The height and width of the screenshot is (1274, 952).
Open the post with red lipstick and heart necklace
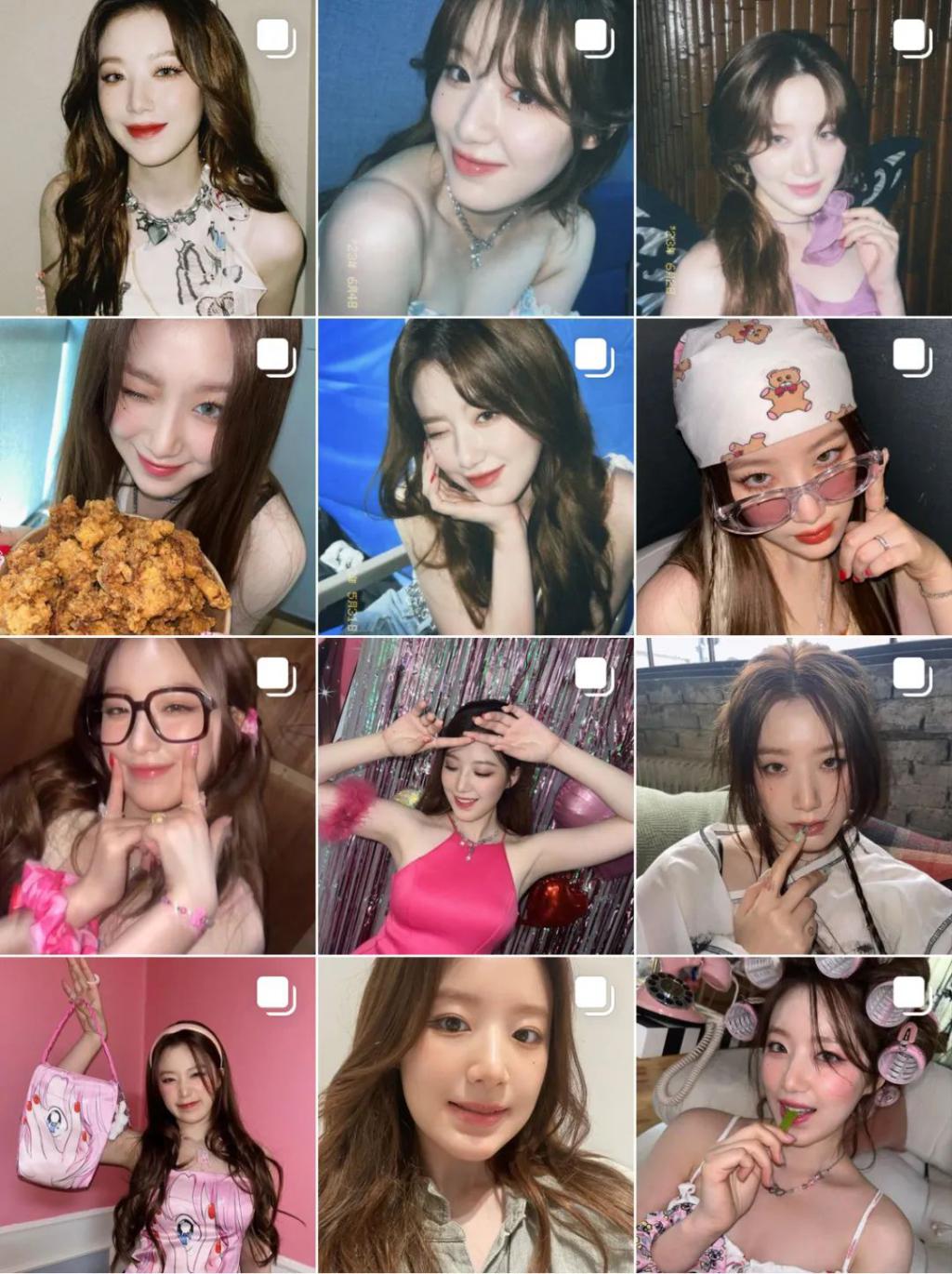pyautogui.click(x=158, y=158)
